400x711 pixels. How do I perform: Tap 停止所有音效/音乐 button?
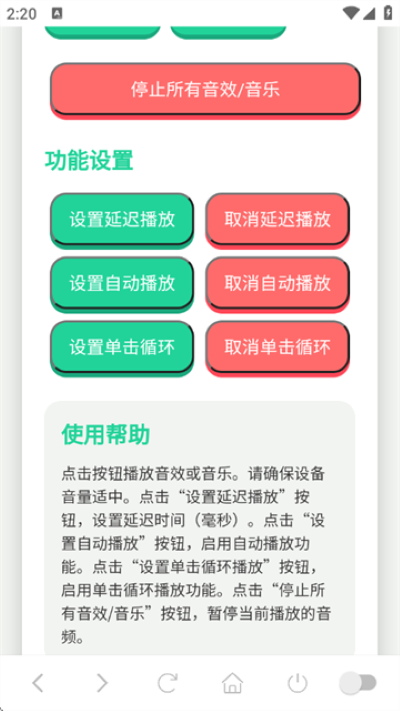click(205, 90)
